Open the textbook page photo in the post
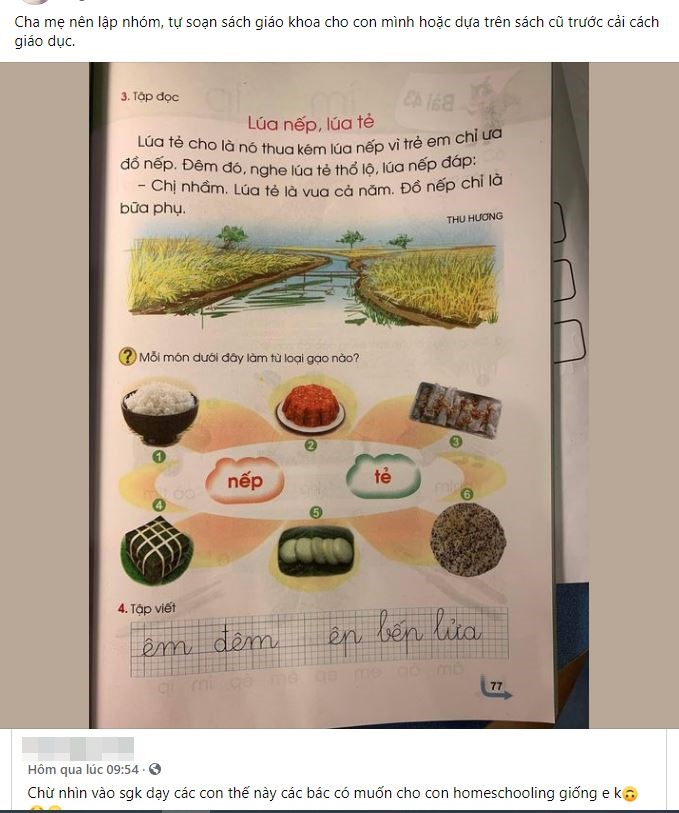 pyautogui.click(x=339, y=395)
